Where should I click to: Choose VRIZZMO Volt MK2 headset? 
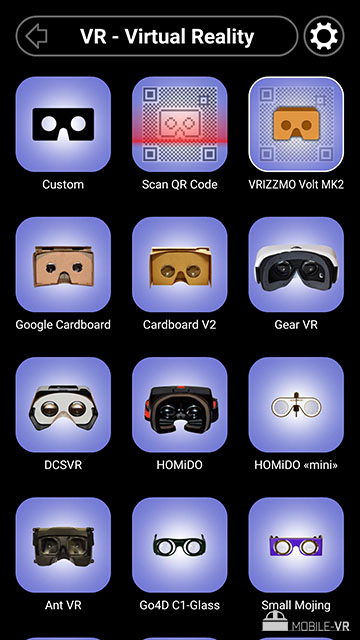point(296,124)
